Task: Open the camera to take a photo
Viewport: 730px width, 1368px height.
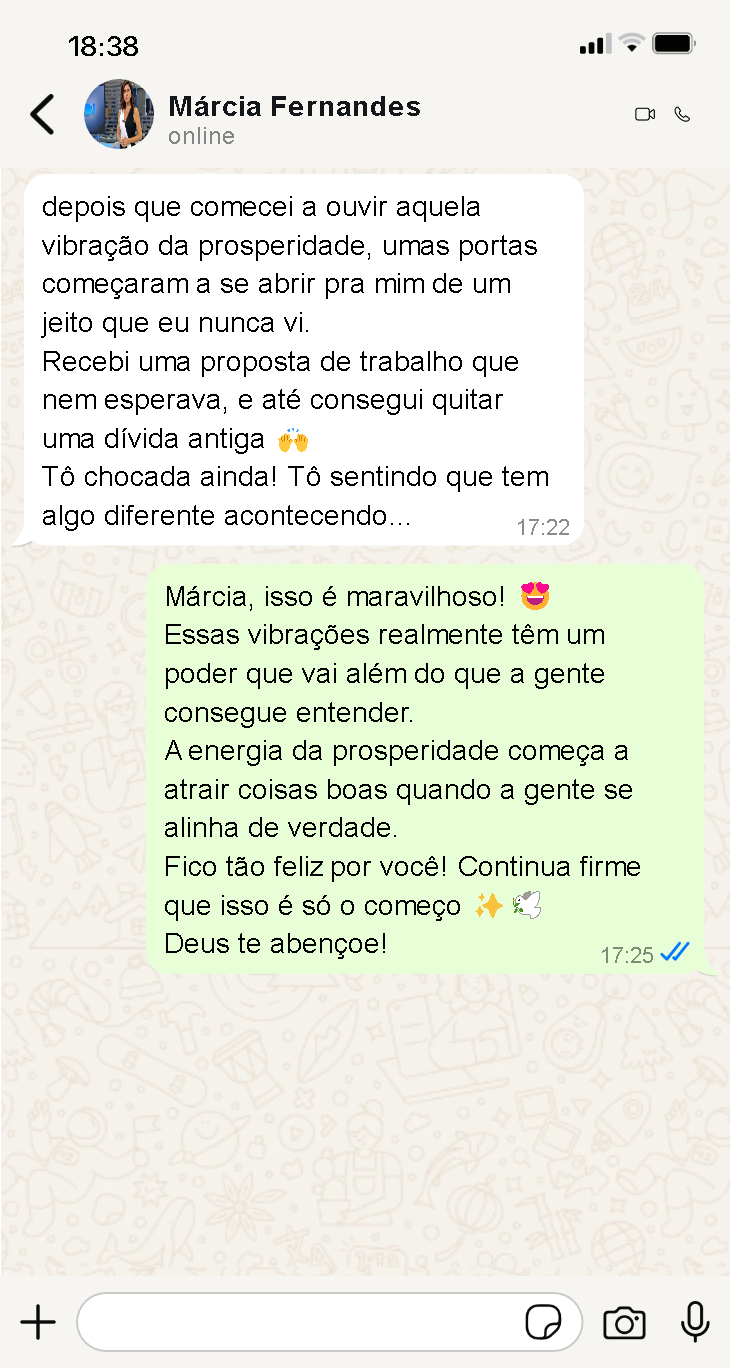Action: [624, 1323]
